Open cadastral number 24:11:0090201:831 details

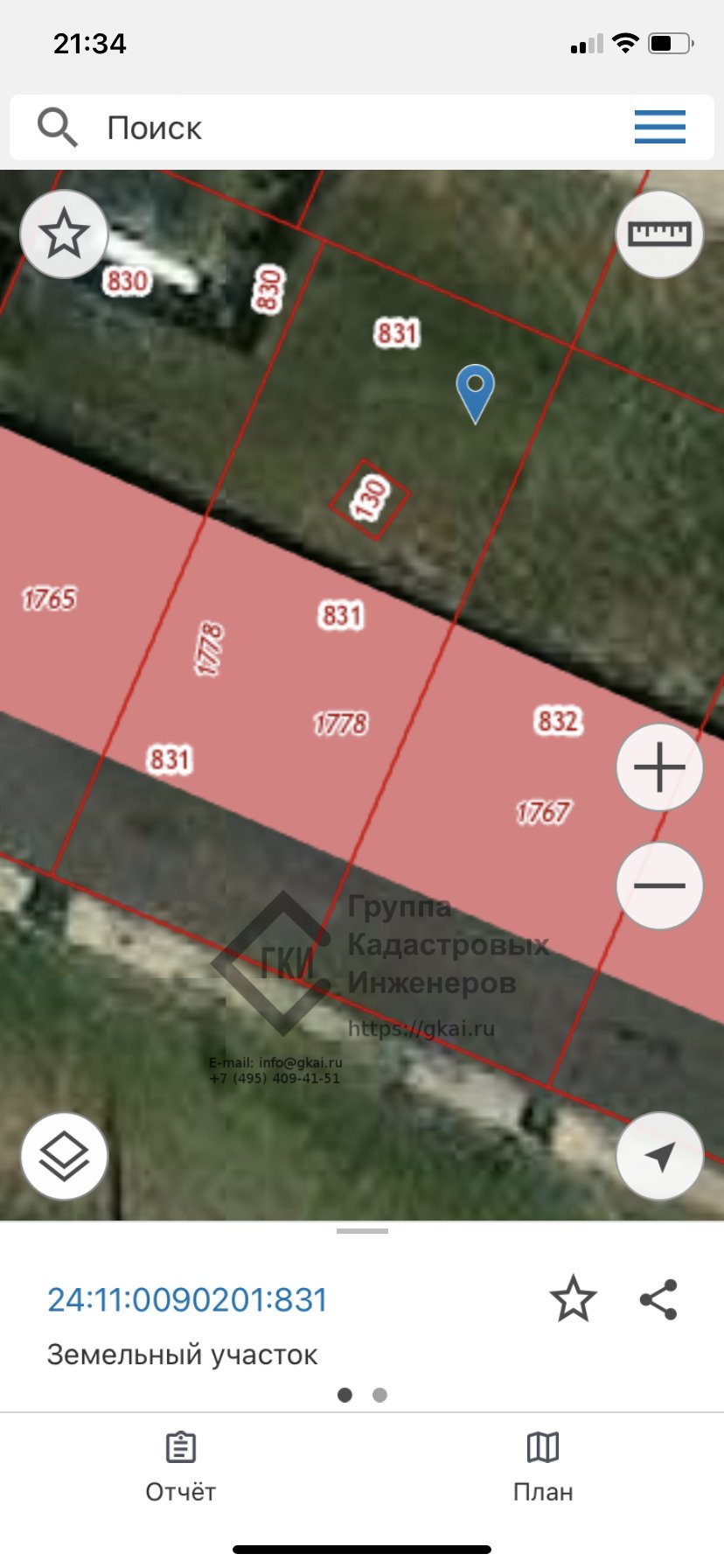point(187,1300)
